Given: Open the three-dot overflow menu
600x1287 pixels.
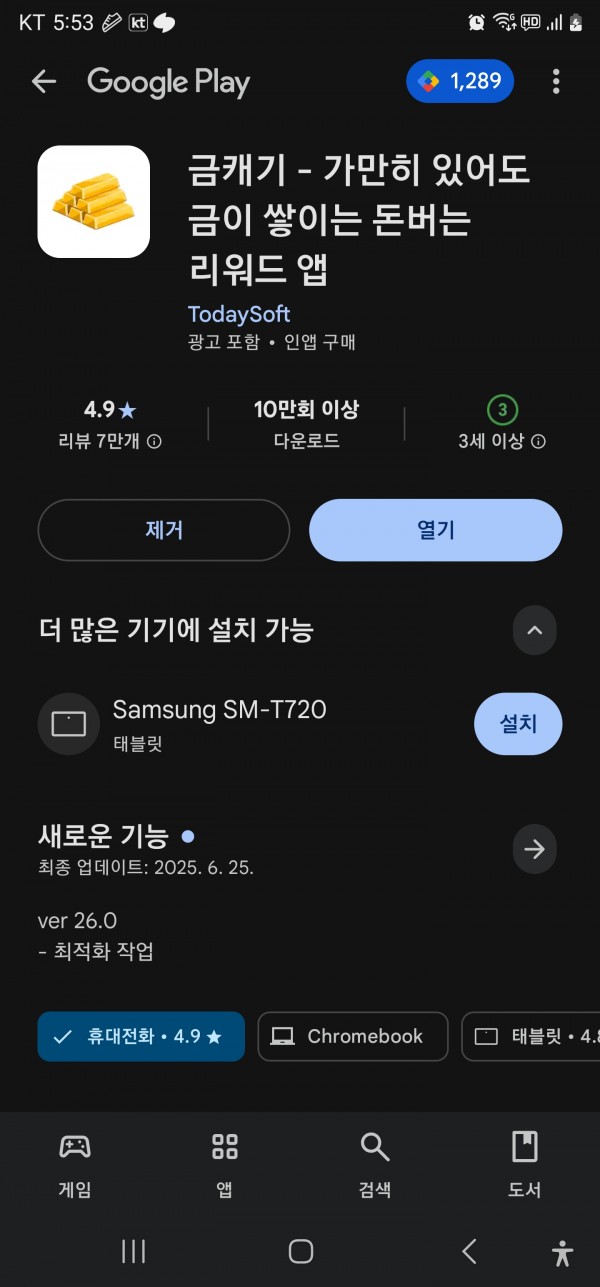Looking at the screenshot, I should click(x=556, y=82).
